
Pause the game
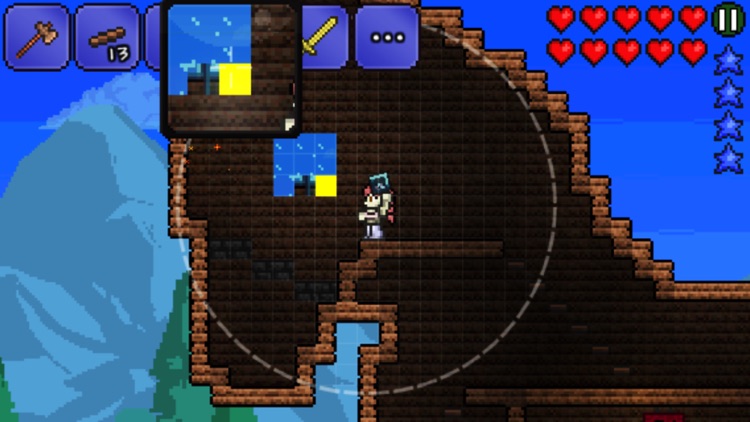pos(728,19)
